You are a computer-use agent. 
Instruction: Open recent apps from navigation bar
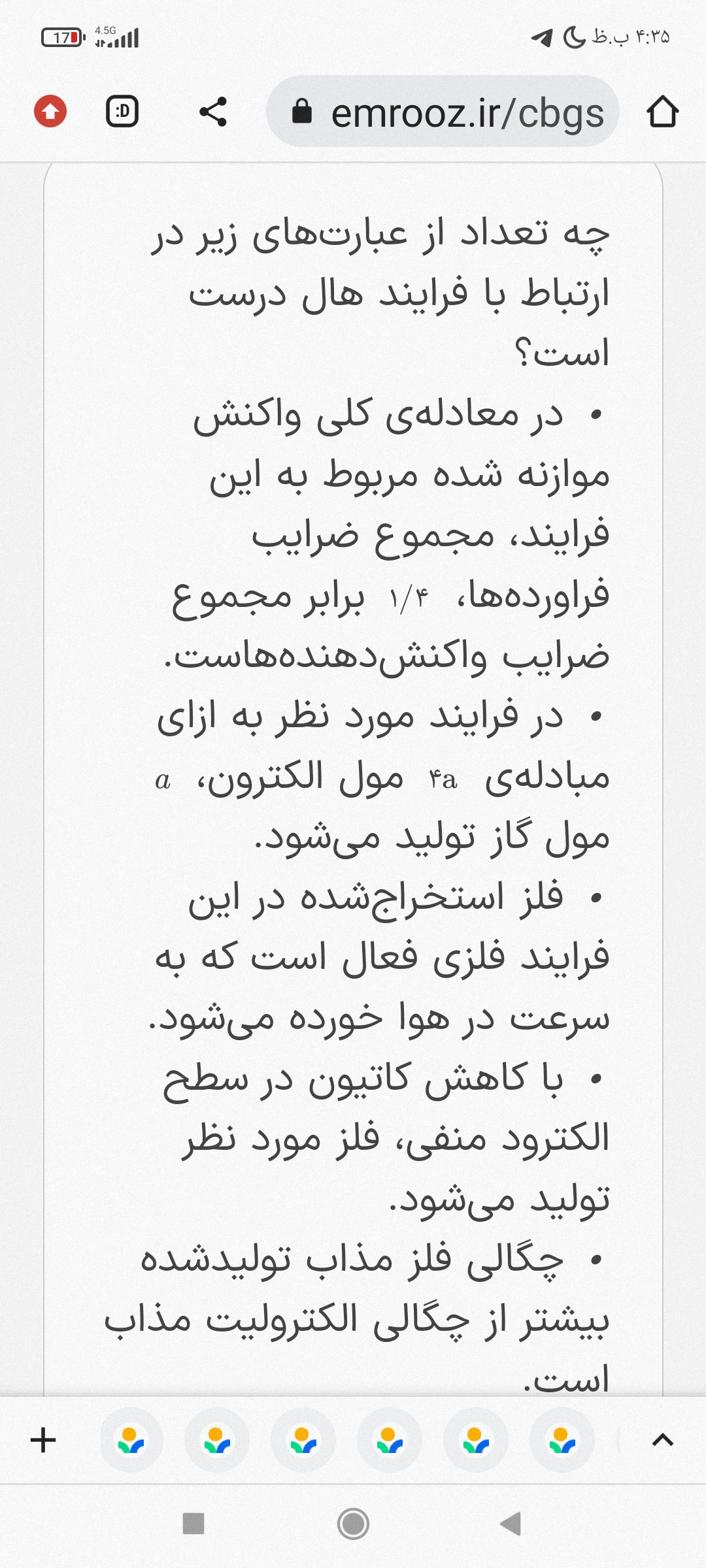point(193,1524)
